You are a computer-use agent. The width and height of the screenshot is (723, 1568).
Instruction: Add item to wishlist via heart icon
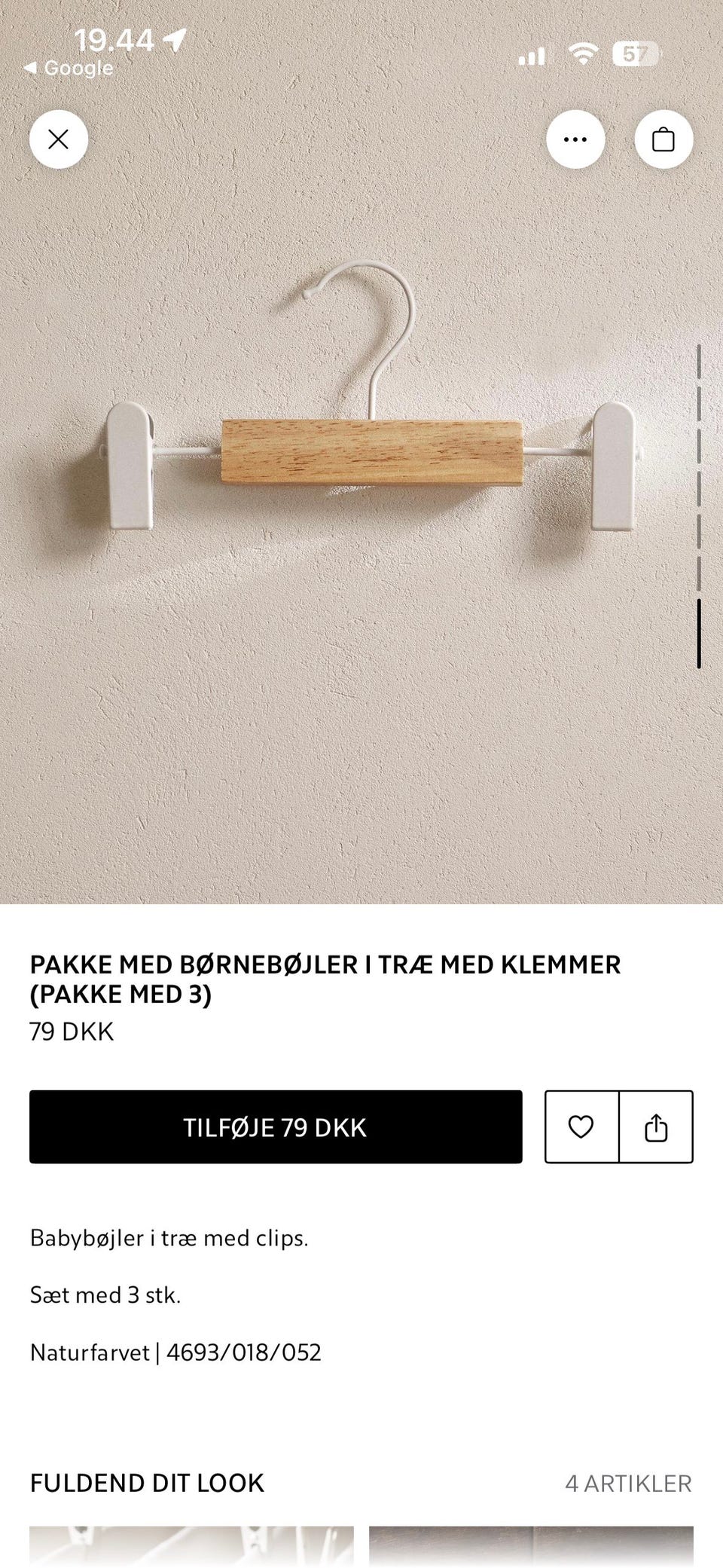[x=581, y=1127]
